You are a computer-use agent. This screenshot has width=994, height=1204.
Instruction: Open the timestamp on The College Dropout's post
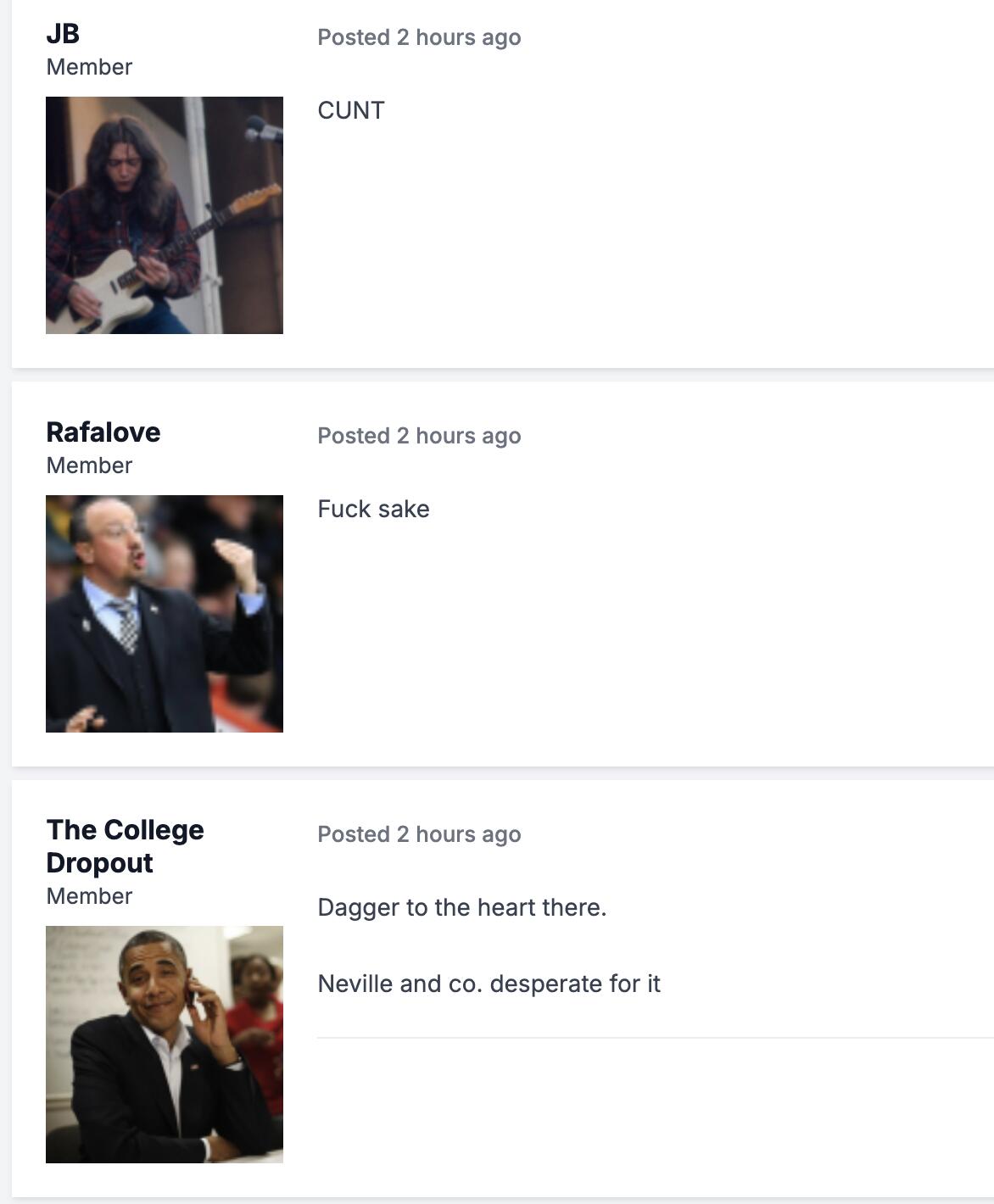(x=419, y=834)
